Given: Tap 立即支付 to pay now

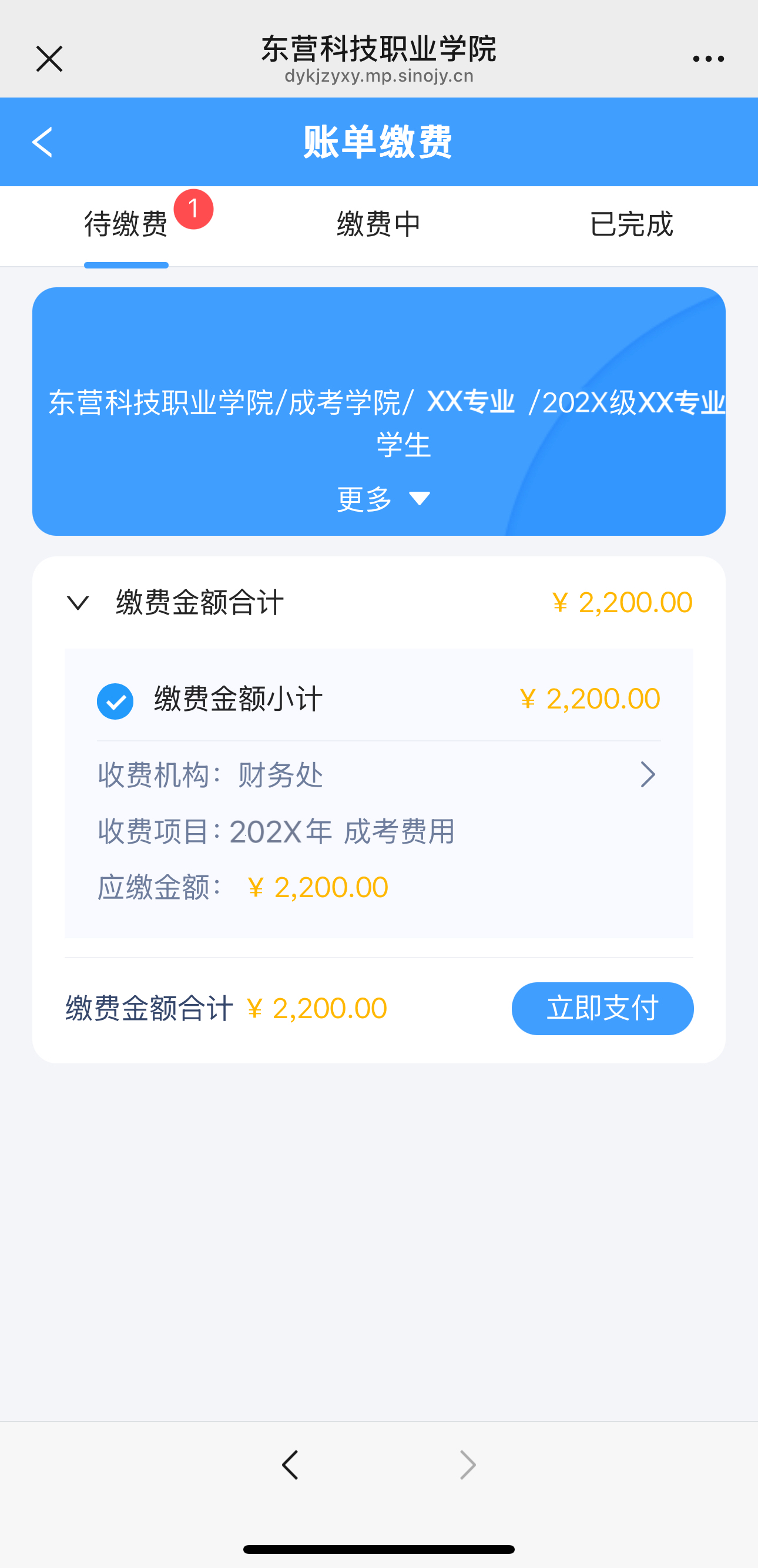Looking at the screenshot, I should pyautogui.click(x=602, y=1009).
